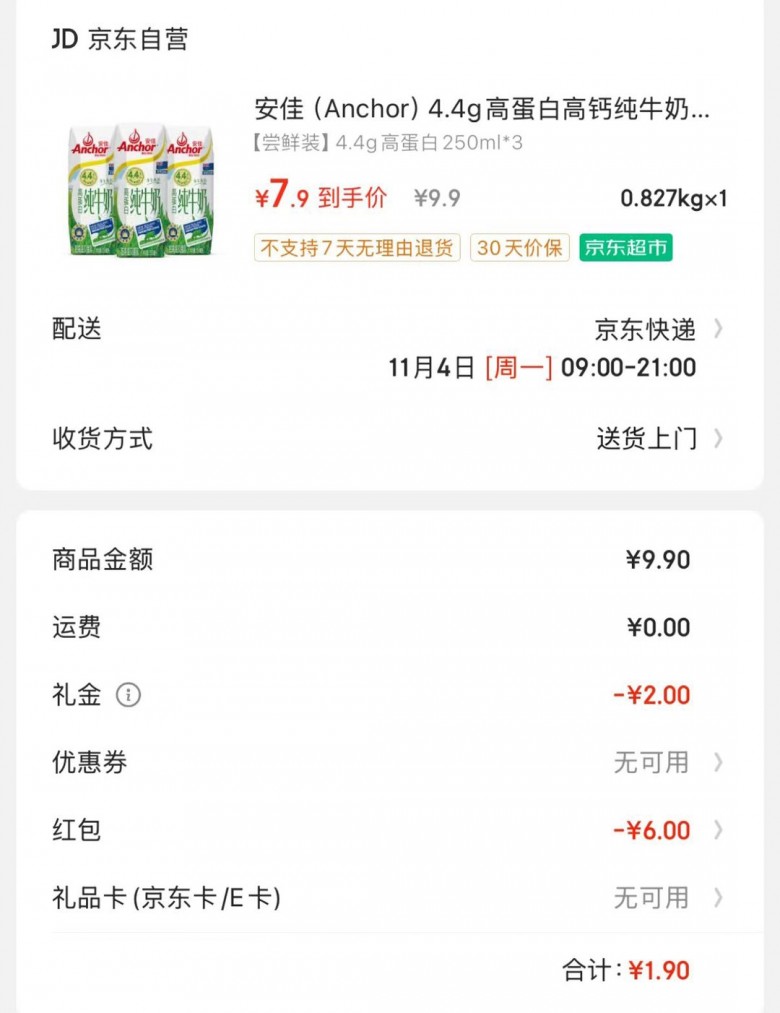Open the Anchor milk product image
This screenshot has width=780, height=1013.
click(x=140, y=188)
